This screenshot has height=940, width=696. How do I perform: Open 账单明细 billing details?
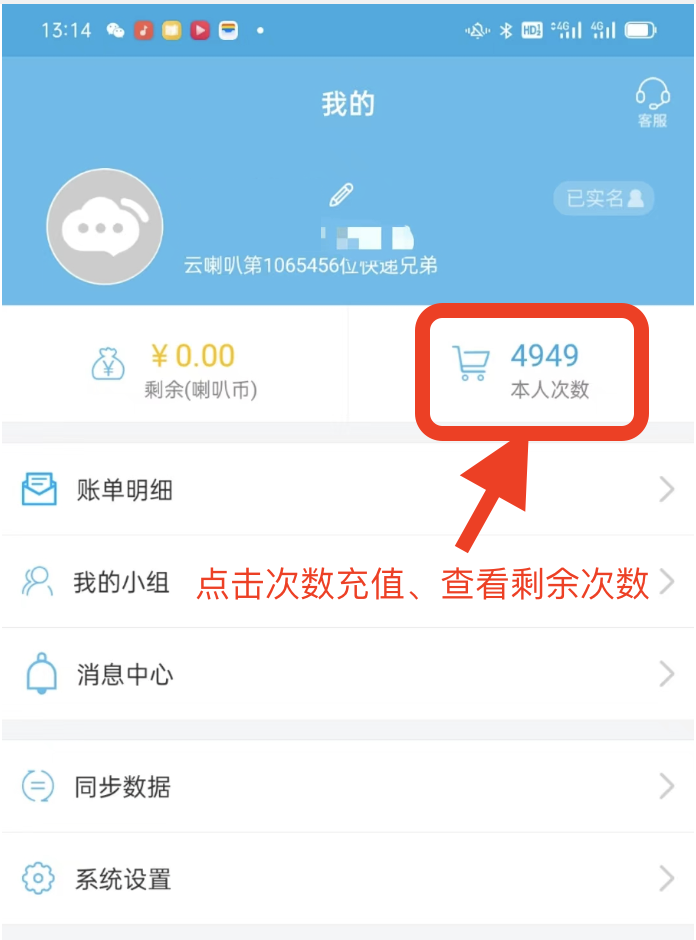tap(348, 490)
